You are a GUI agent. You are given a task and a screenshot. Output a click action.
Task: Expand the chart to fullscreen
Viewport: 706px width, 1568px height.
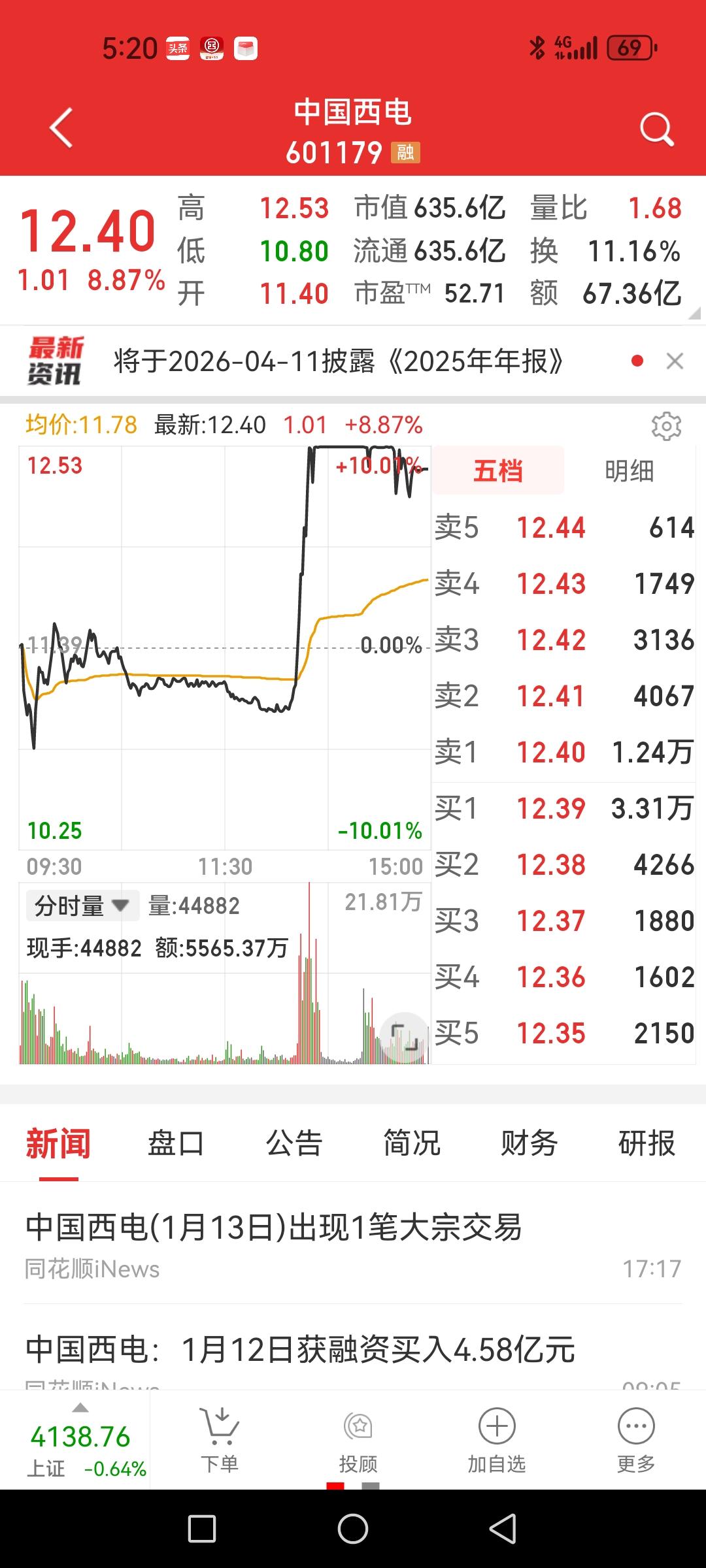(404, 1037)
